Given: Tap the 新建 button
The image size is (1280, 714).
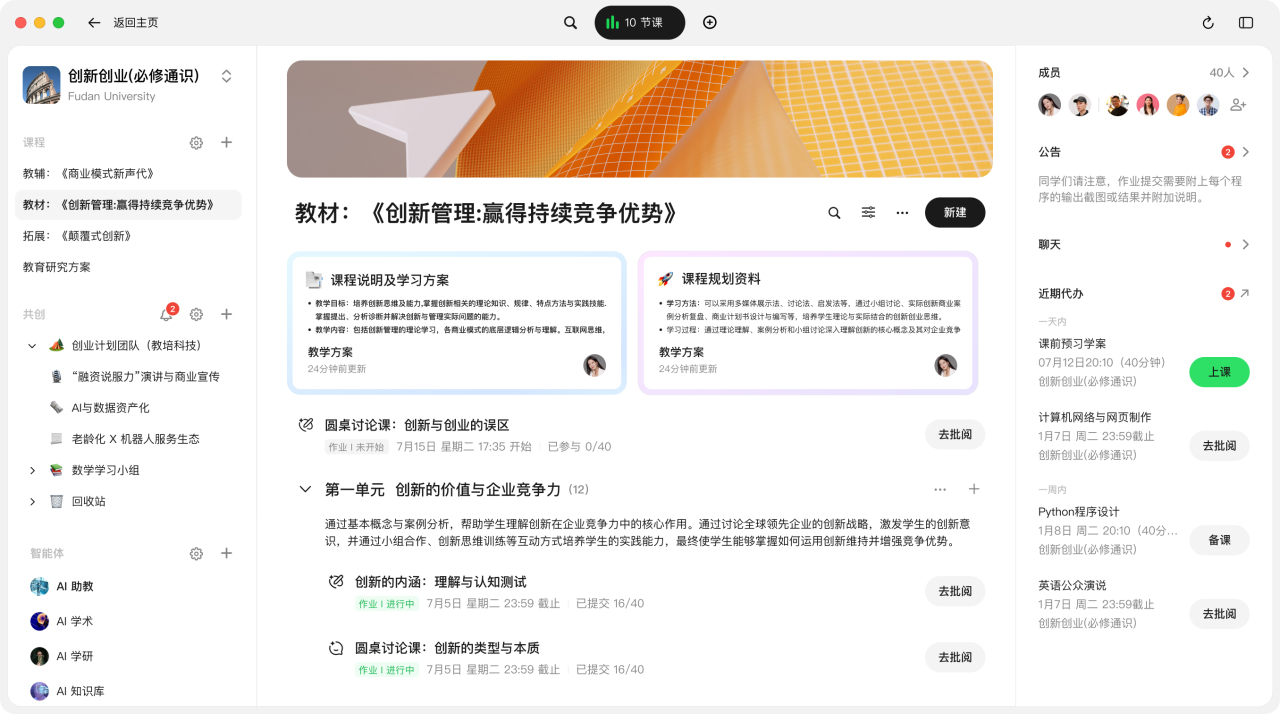Looking at the screenshot, I should [x=954, y=212].
